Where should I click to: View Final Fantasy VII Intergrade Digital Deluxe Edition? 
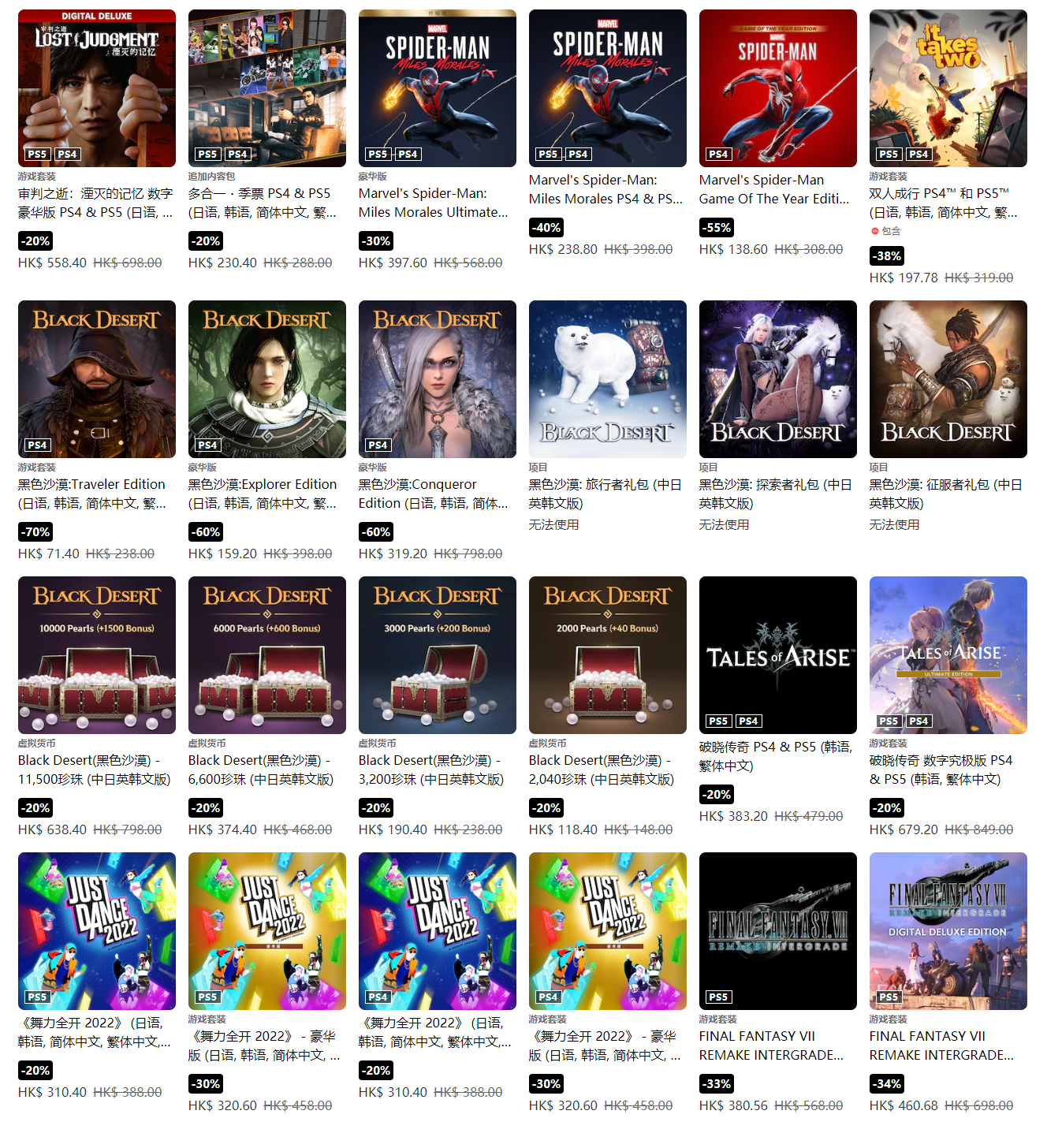click(x=948, y=930)
